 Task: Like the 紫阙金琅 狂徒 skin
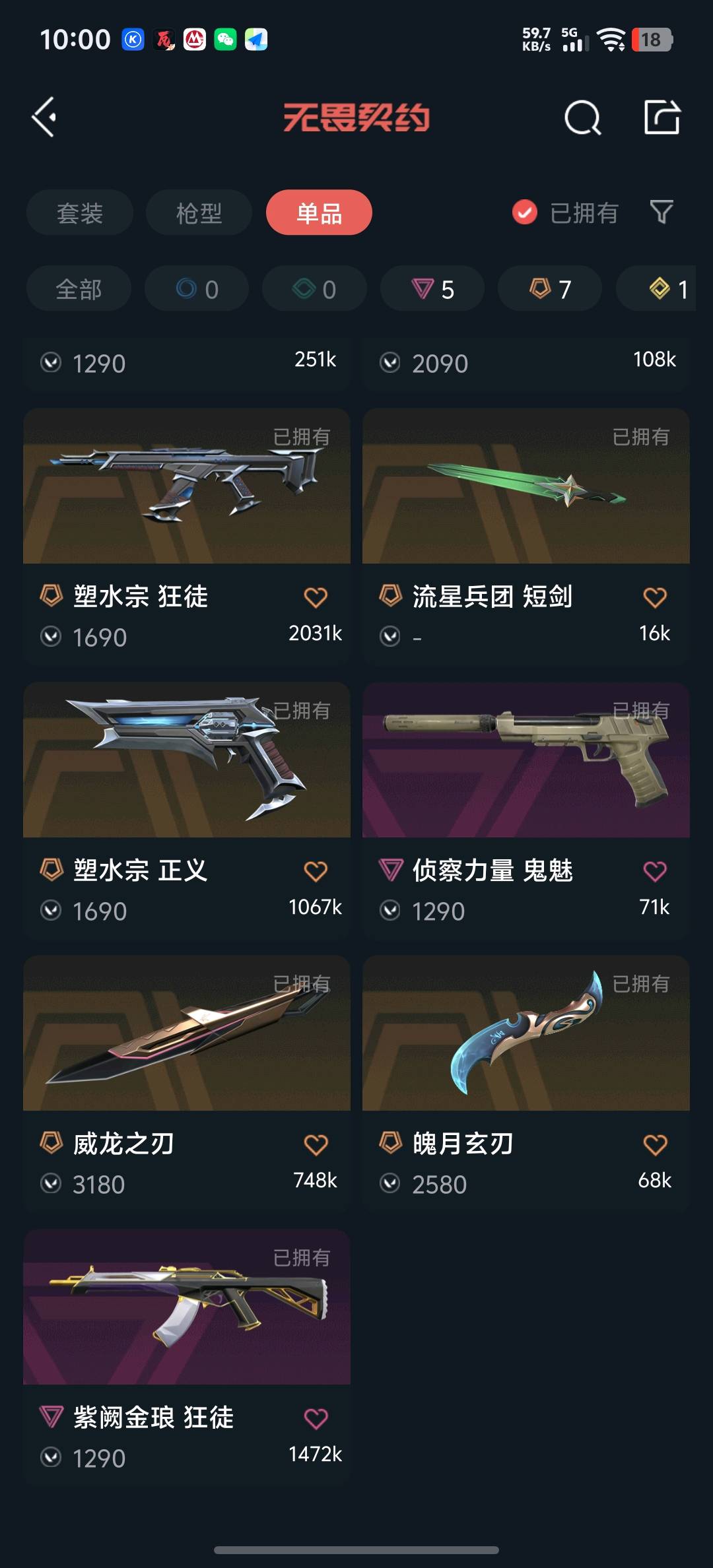pyautogui.click(x=316, y=1418)
